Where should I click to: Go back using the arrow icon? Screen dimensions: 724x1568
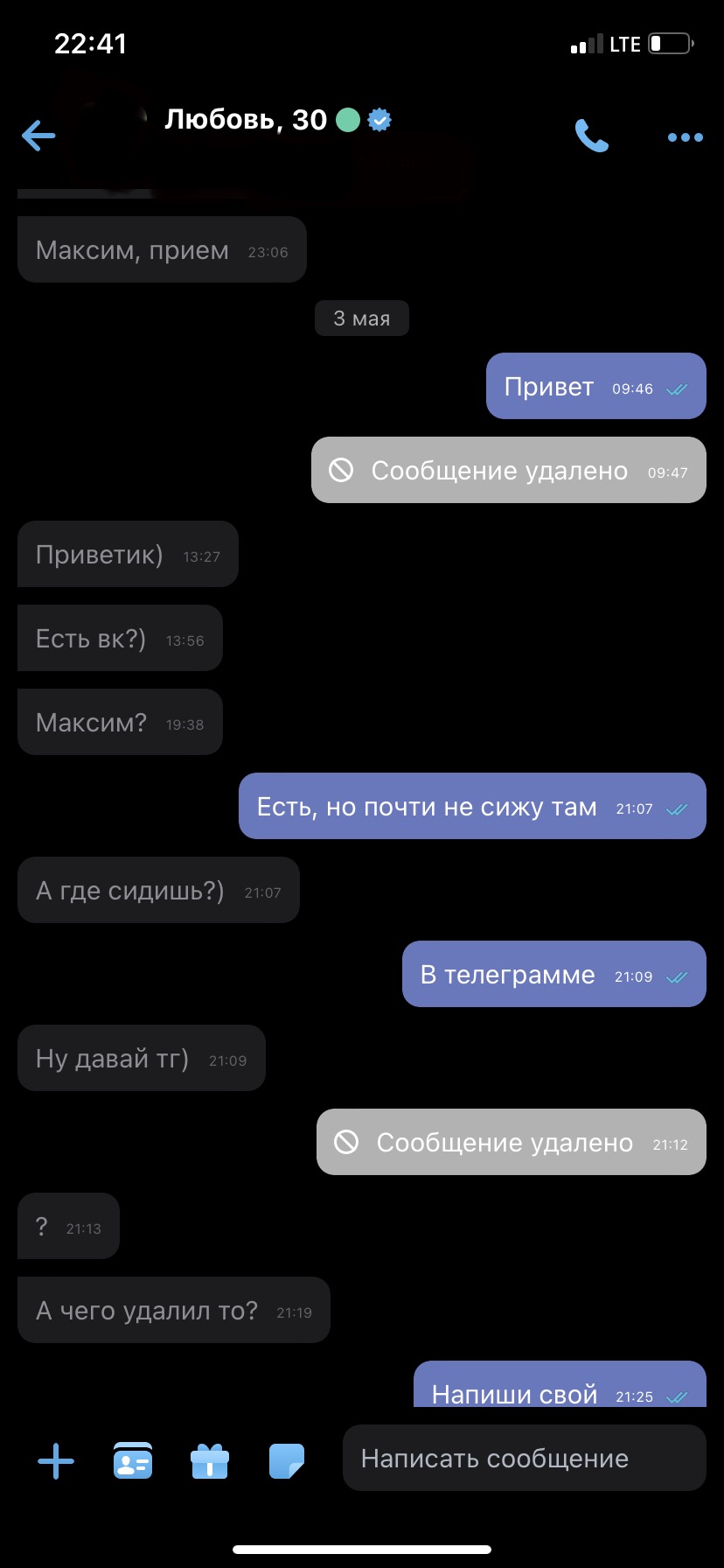pyautogui.click(x=38, y=136)
